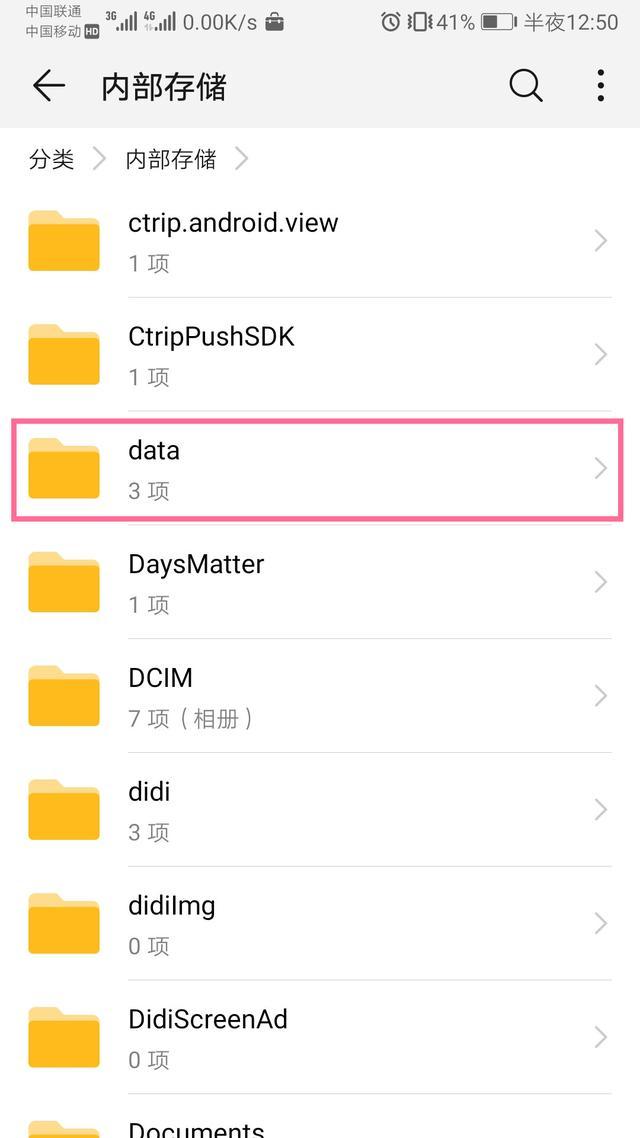Open the DaysMatter folder
Viewport: 640px width, 1138px height.
pyautogui.click(x=318, y=583)
